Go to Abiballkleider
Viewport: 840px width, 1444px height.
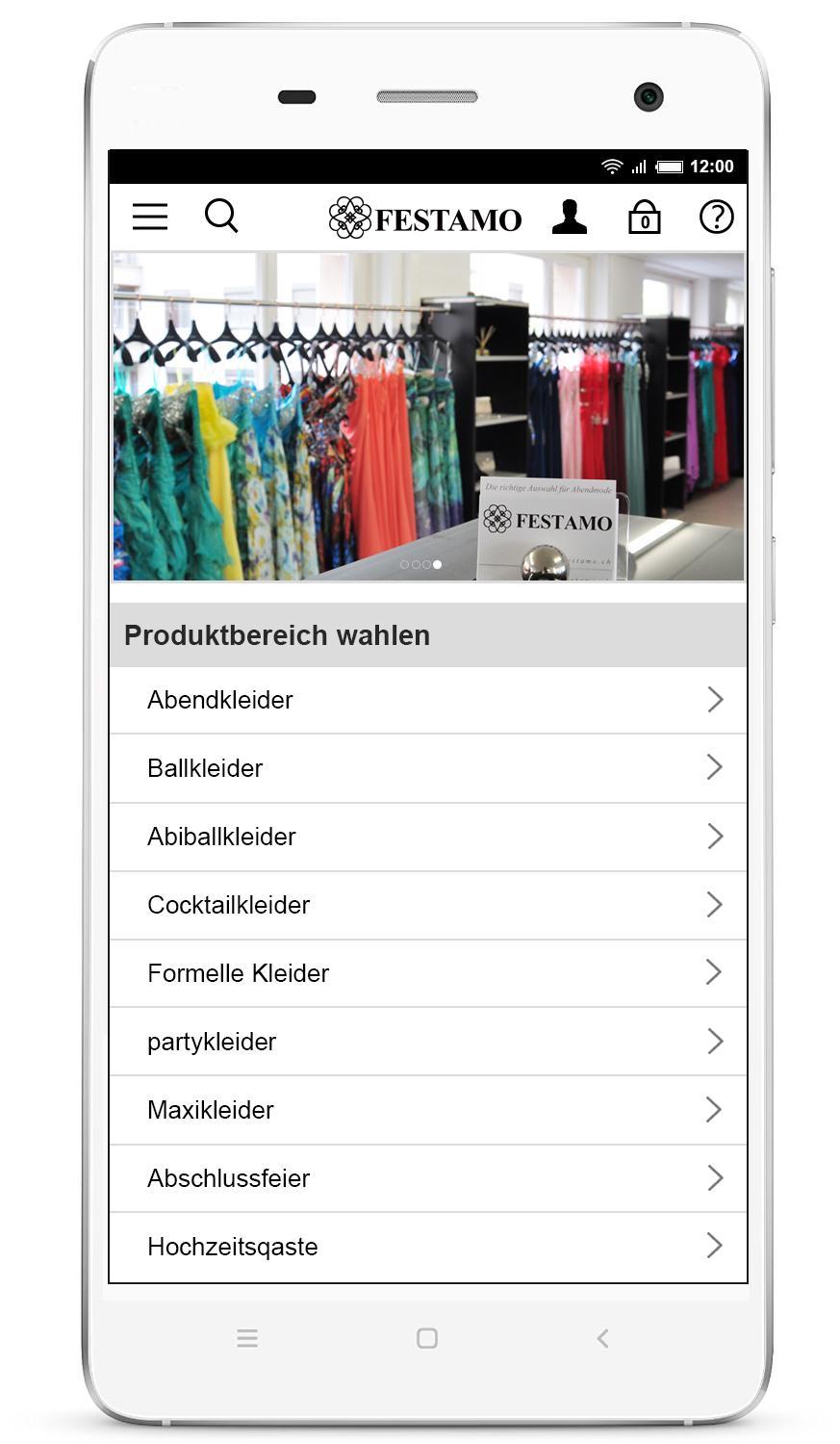point(428,837)
